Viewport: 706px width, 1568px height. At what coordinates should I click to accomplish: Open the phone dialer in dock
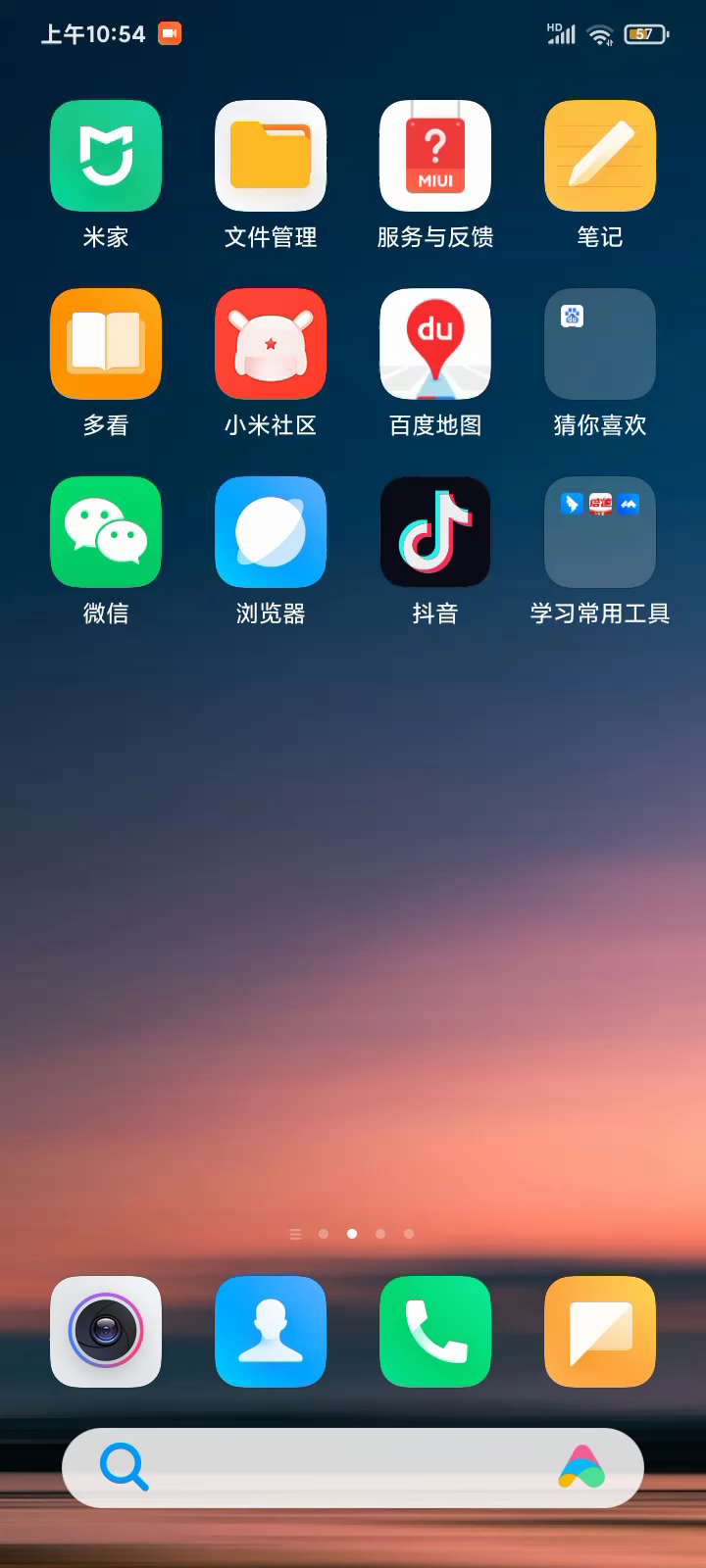[x=435, y=1332]
